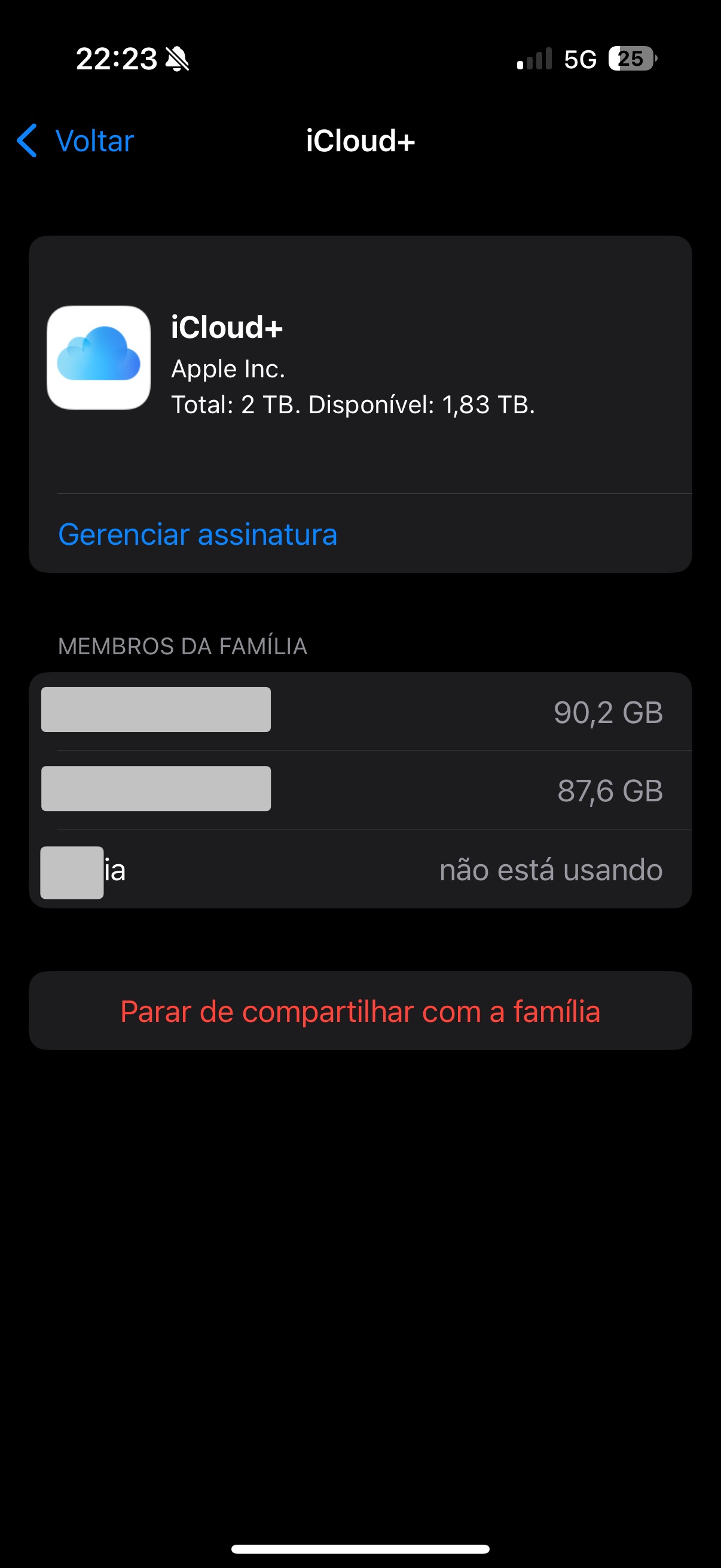The height and width of the screenshot is (1568, 721).
Task: Open Gerenciar assinatura link
Action: click(198, 535)
